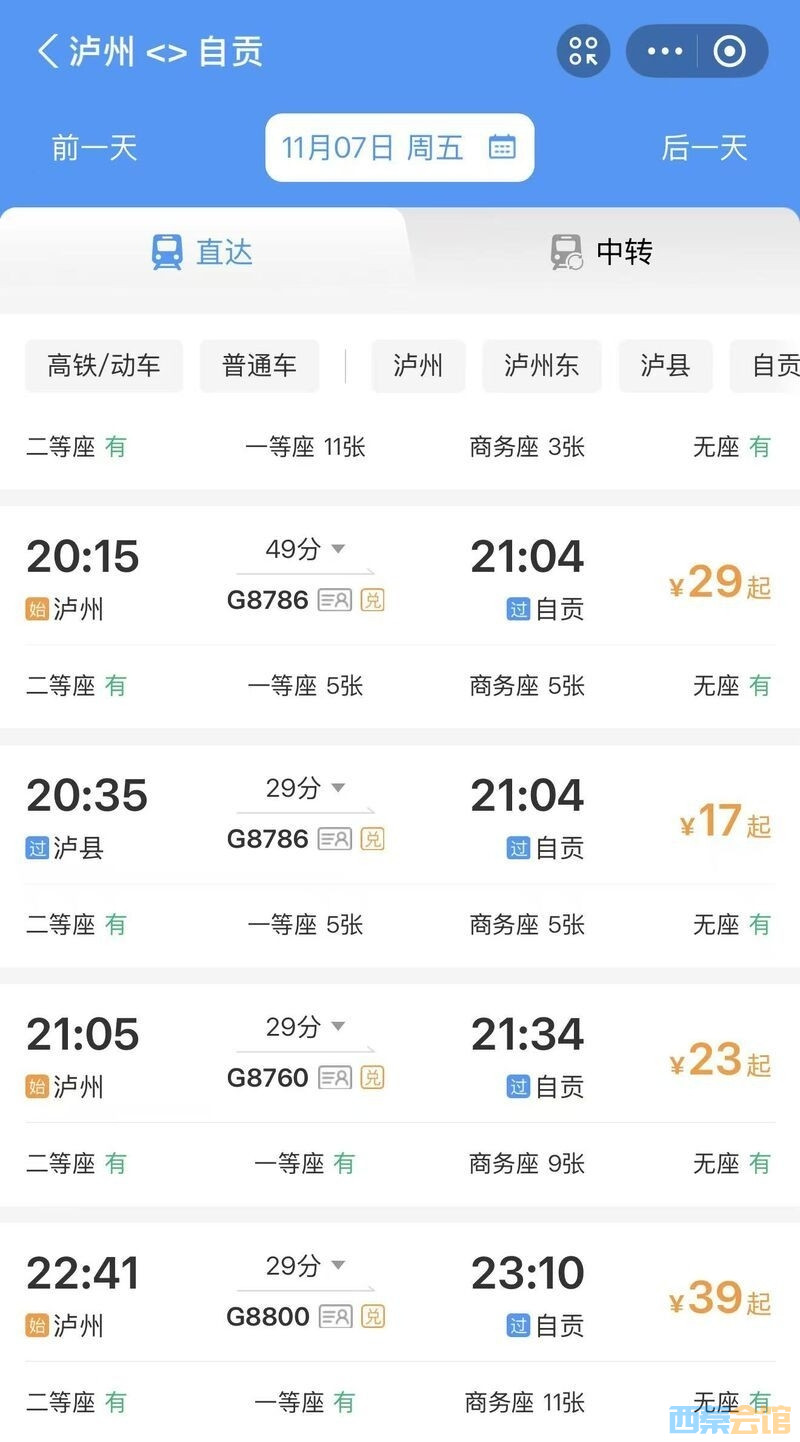This screenshot has height=1442, width=800.
Task: Expand the 49分 stops for the 20:15 train
Action: (305, 549)
